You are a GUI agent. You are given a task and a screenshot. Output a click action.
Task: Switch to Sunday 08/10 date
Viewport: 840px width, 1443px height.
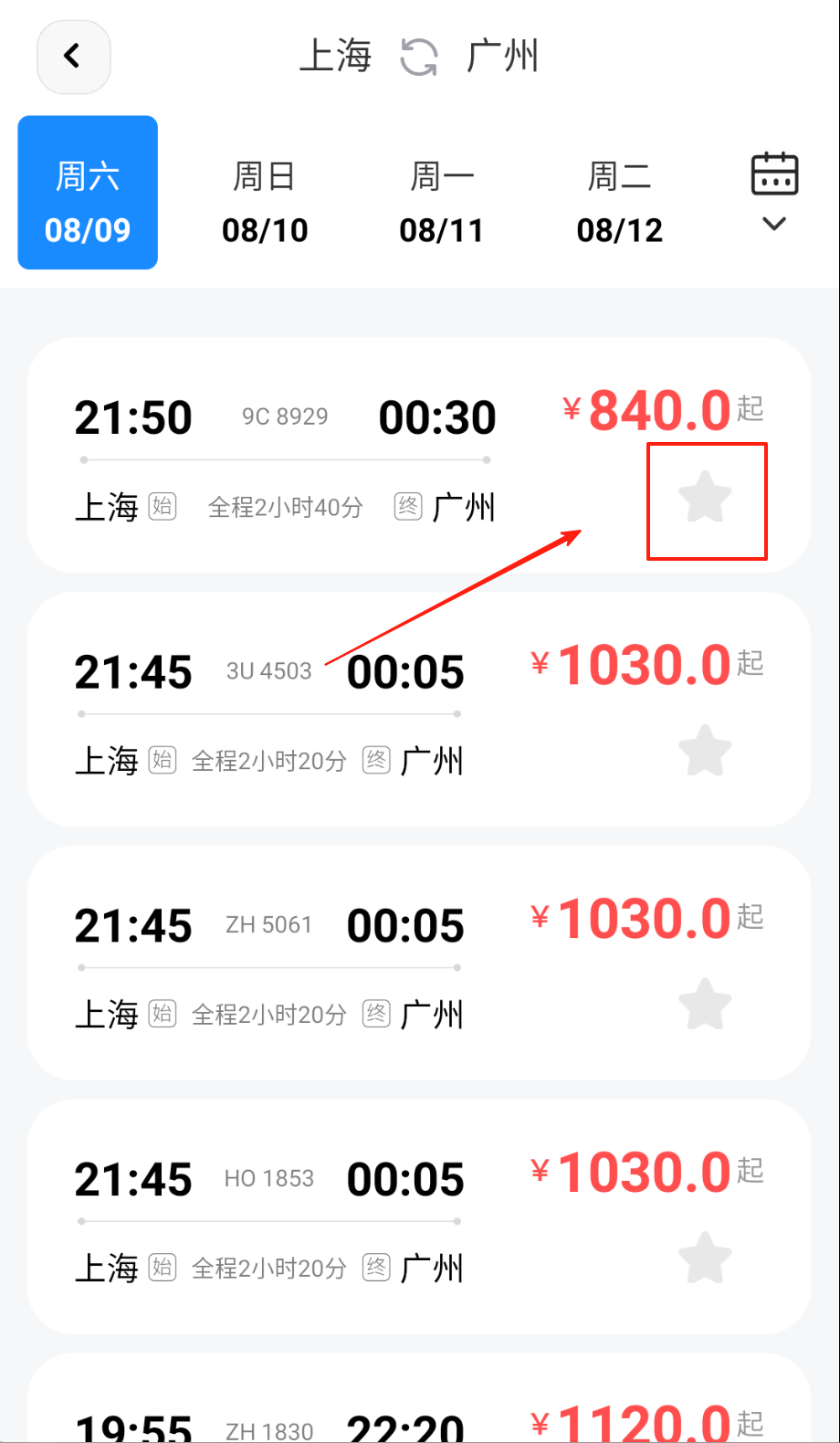tap(265, 201)
